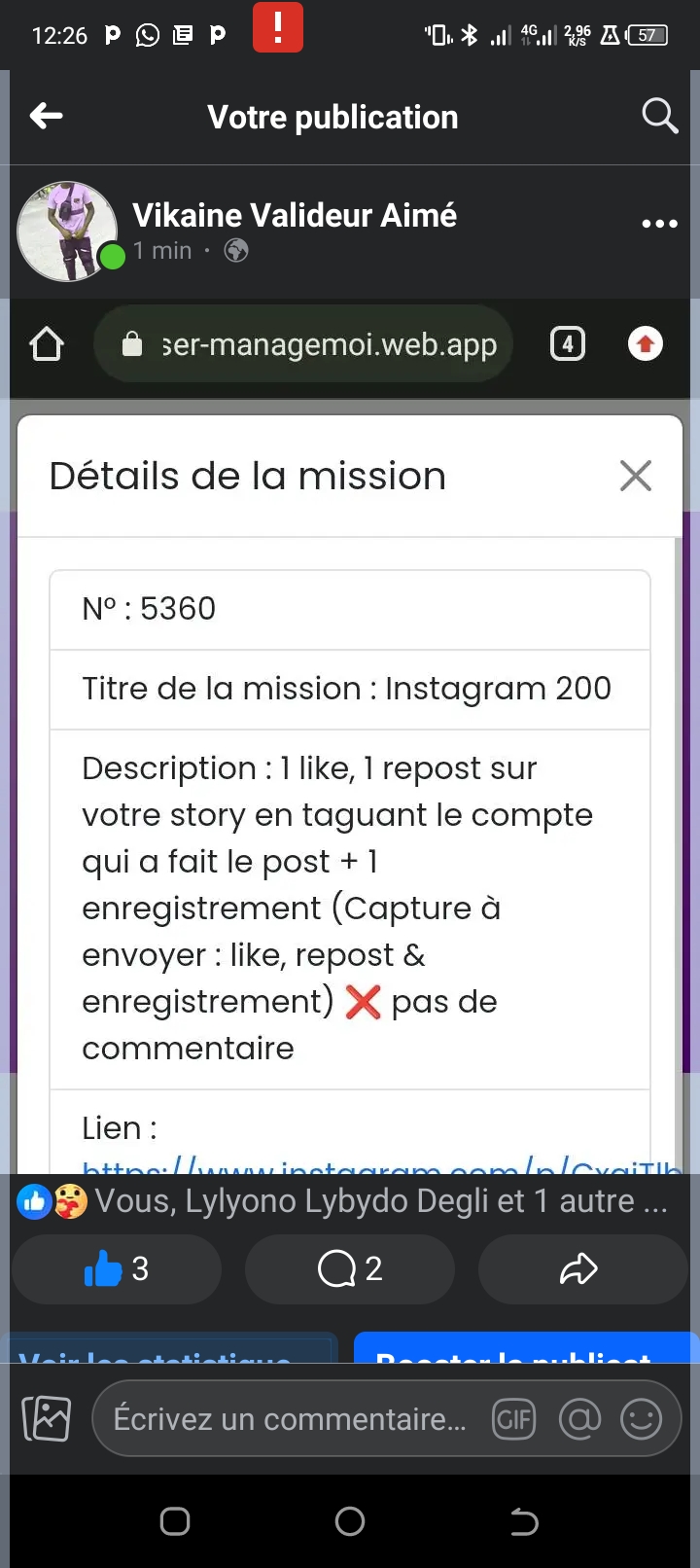
Task: Open recent apps from the navigation bar
Action: pyautogui.click(x=175, y=1521)
